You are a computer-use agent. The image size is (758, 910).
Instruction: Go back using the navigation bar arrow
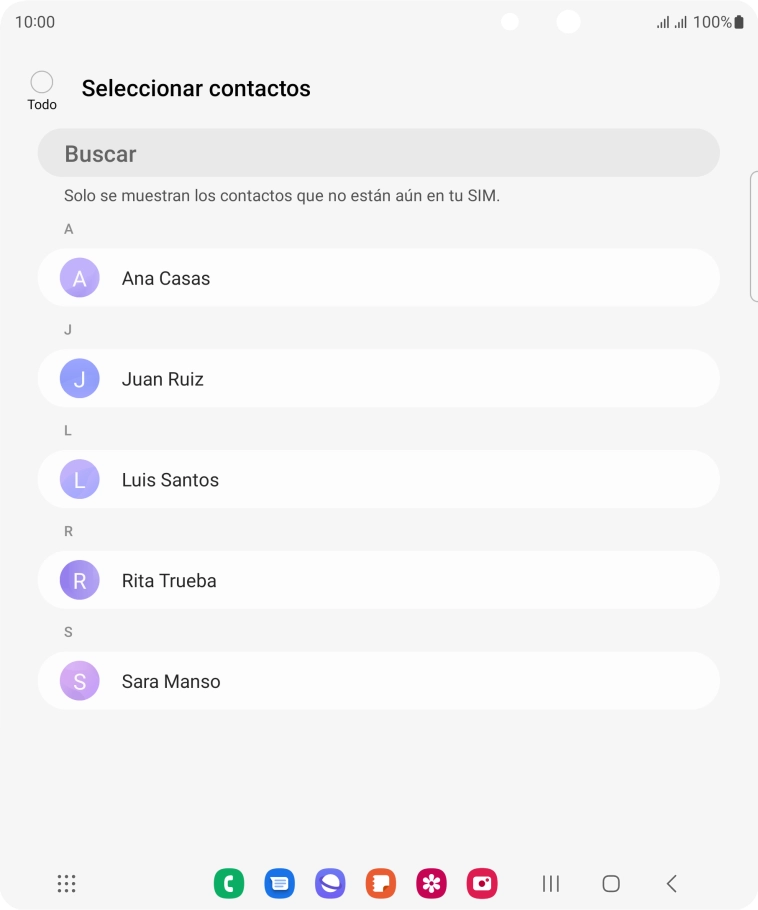[x=672, y=883]
